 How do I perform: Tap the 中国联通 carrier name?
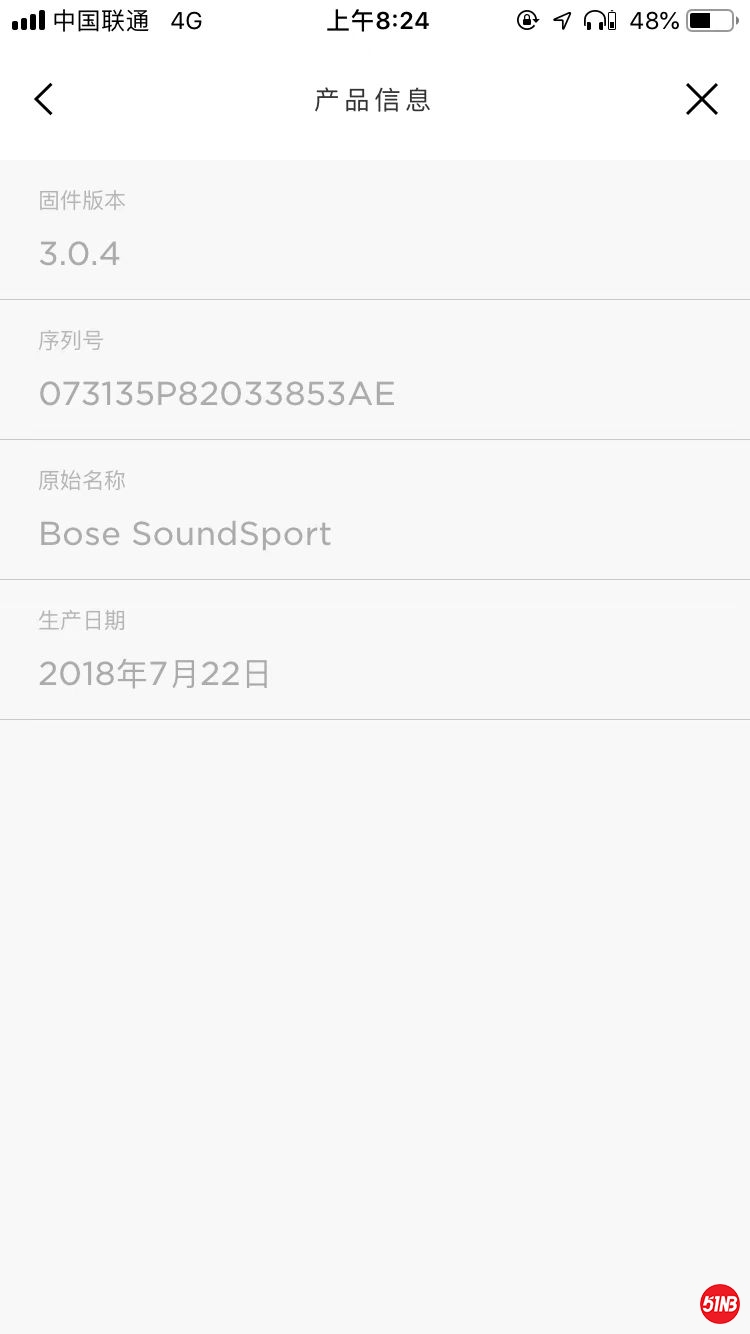click(96, 19)
